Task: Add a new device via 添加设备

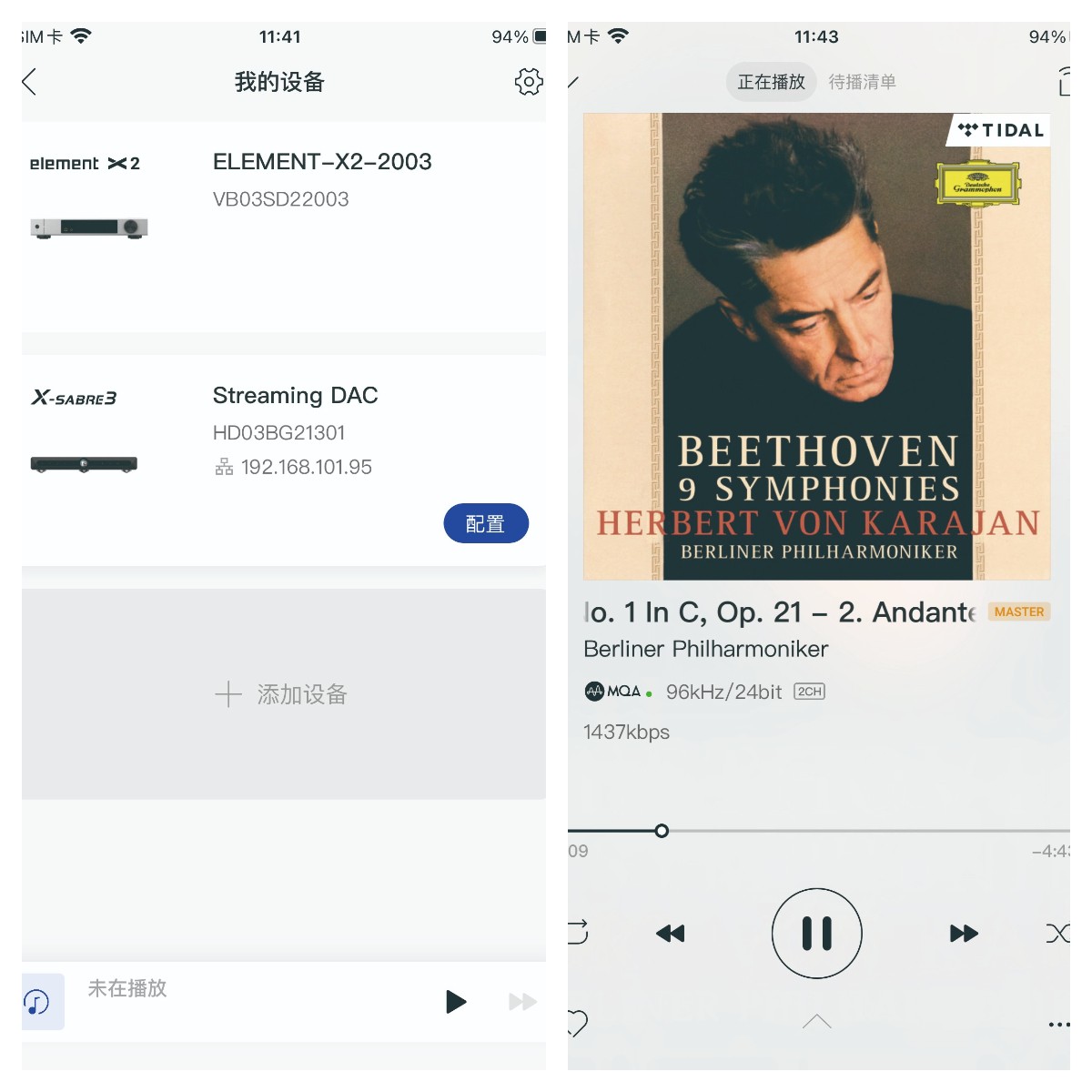Action: pos(282,694)
